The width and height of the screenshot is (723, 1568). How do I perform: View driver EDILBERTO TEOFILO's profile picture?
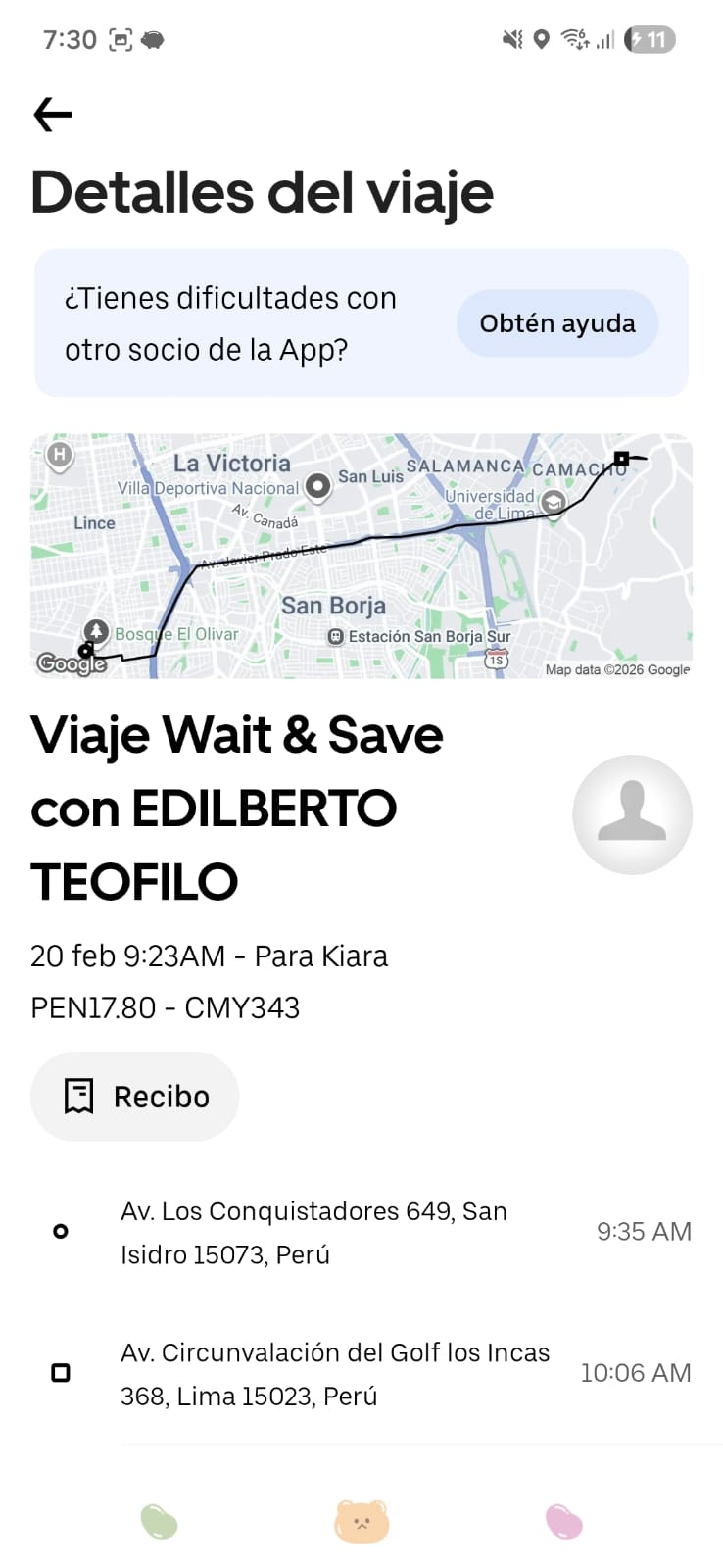tap(632, 813)
